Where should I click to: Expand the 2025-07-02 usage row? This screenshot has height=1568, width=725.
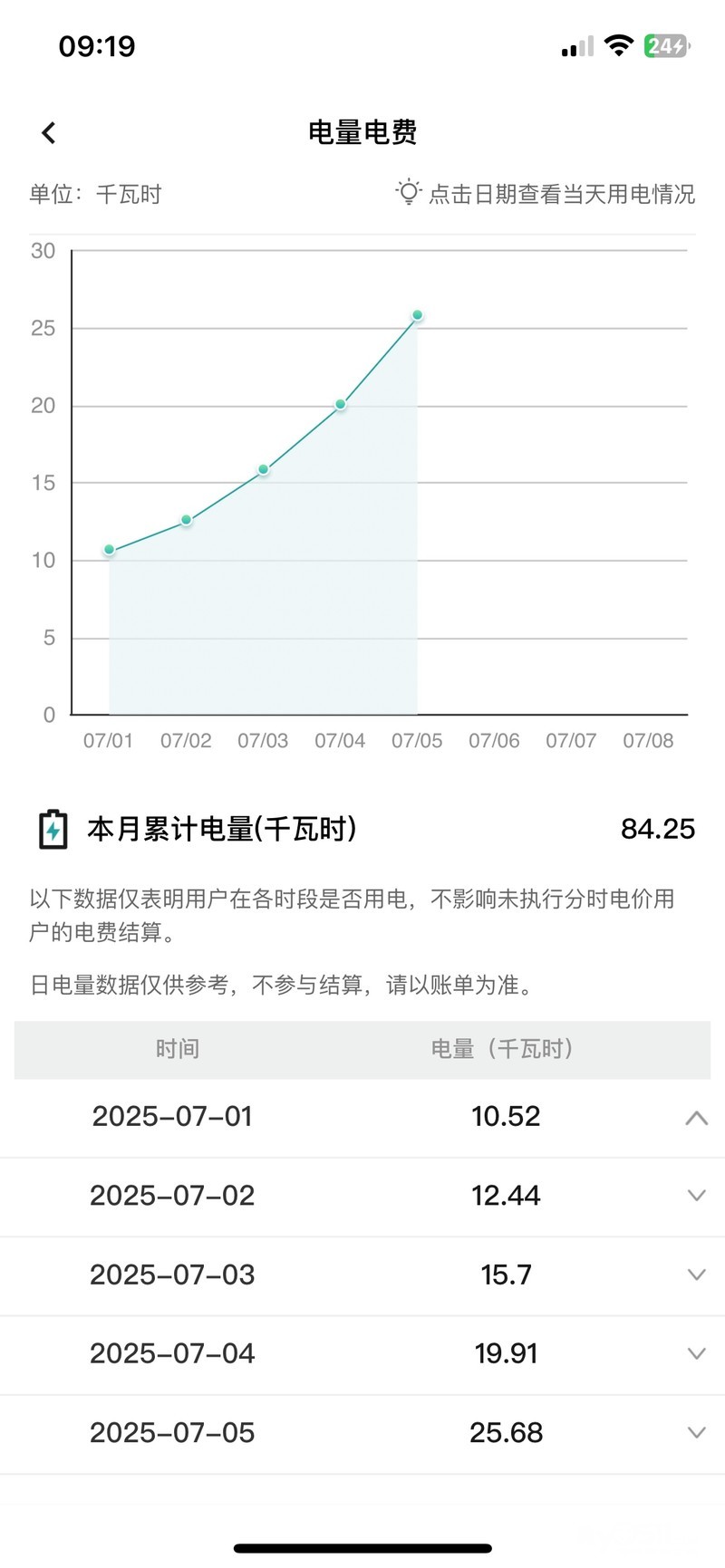(x=696, y=1196)
